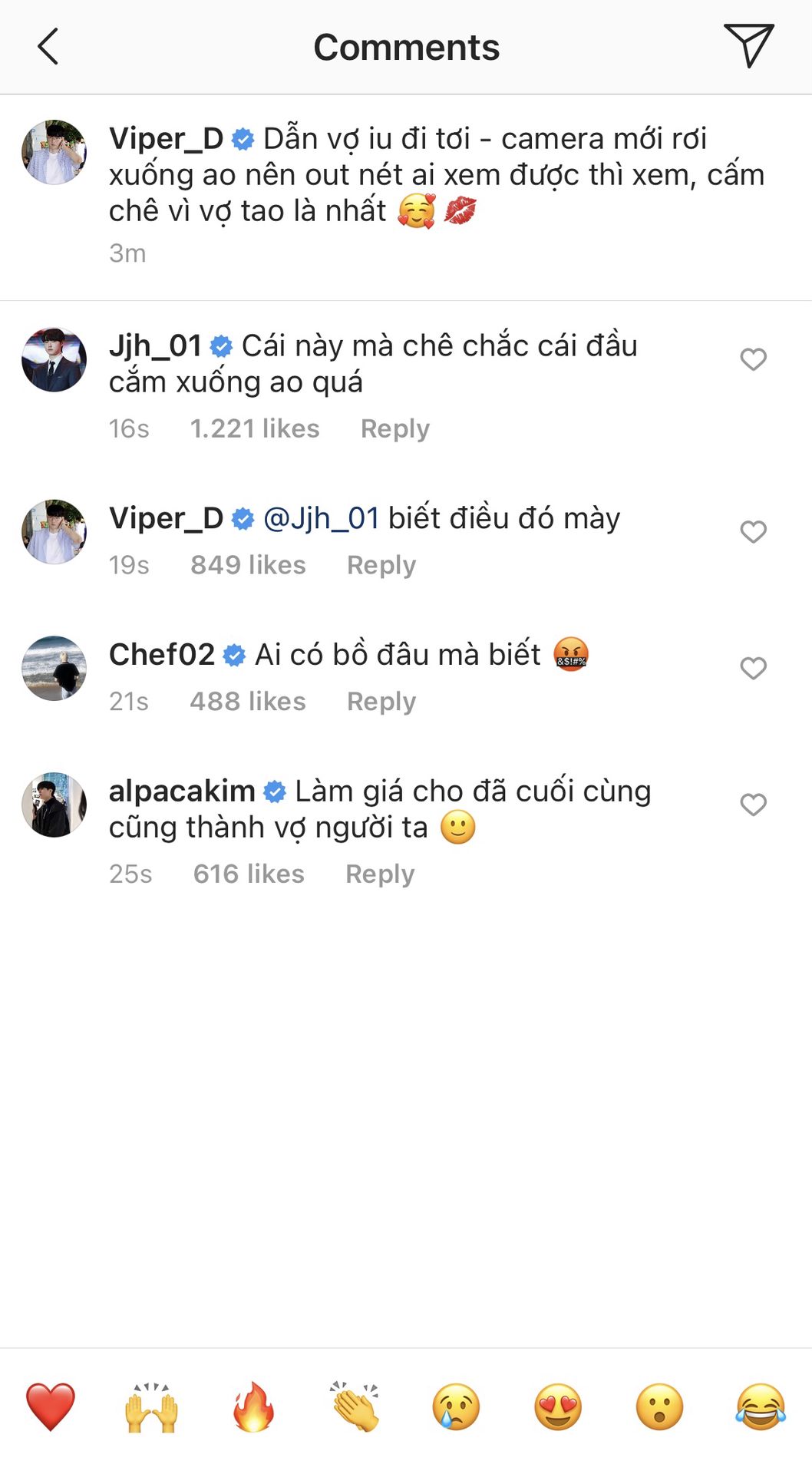Image resolution: width=812 pixels, height=1474 pixels.
Task: Like Jjh_01's comment
Action: (753, 359)
